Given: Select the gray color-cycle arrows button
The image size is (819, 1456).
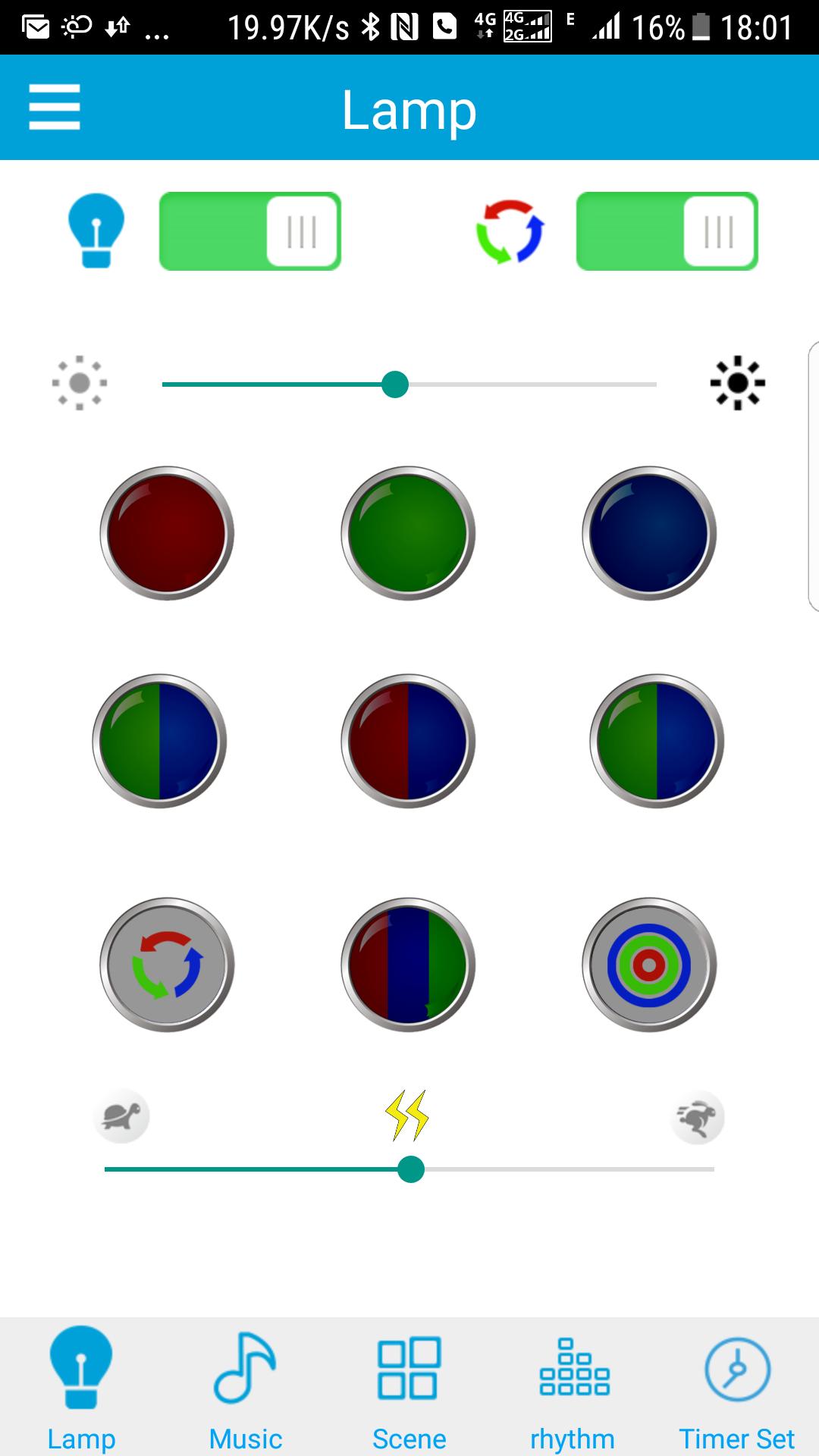Looking at the screenshot, I should [167, 965].
